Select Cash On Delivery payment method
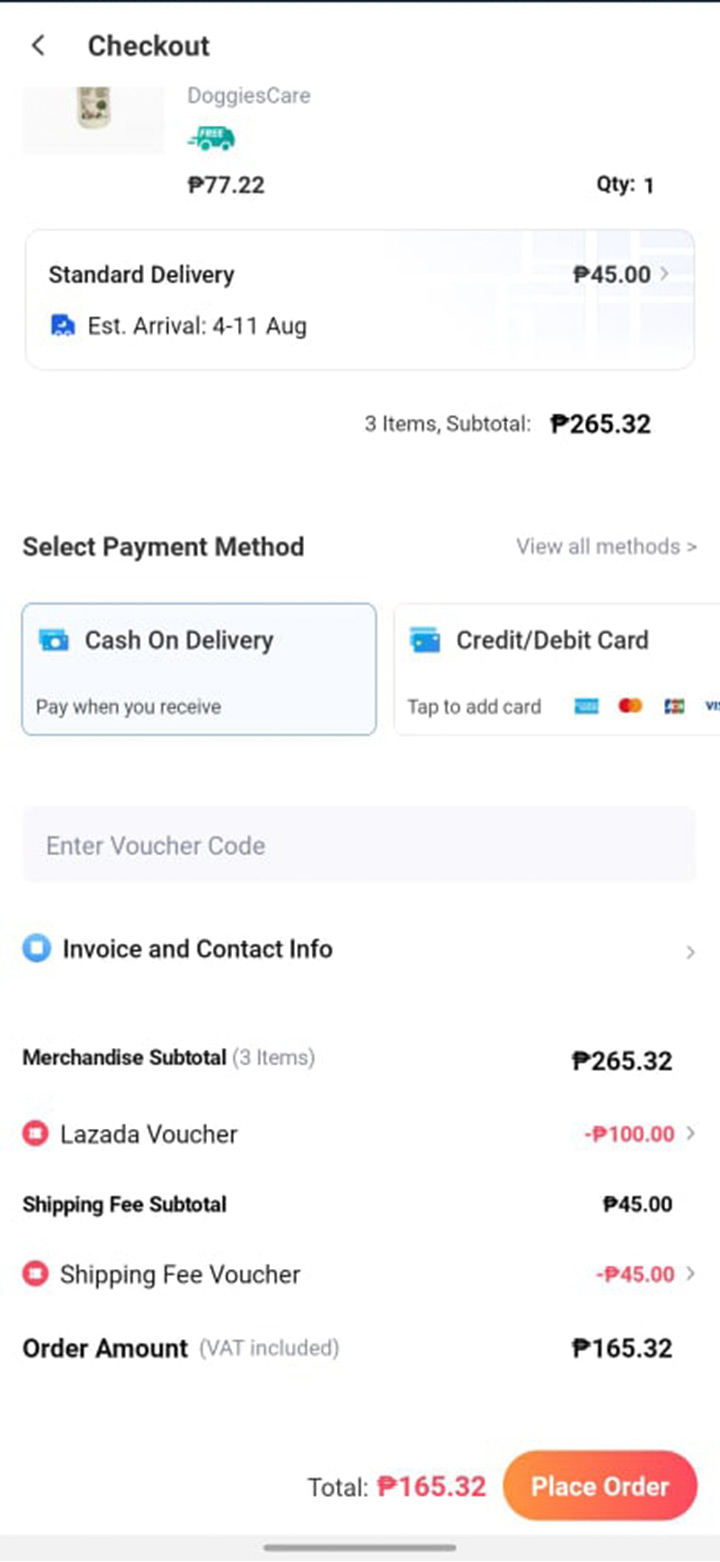The width and height of the screenshot is (720, 1562). point(198,668)
